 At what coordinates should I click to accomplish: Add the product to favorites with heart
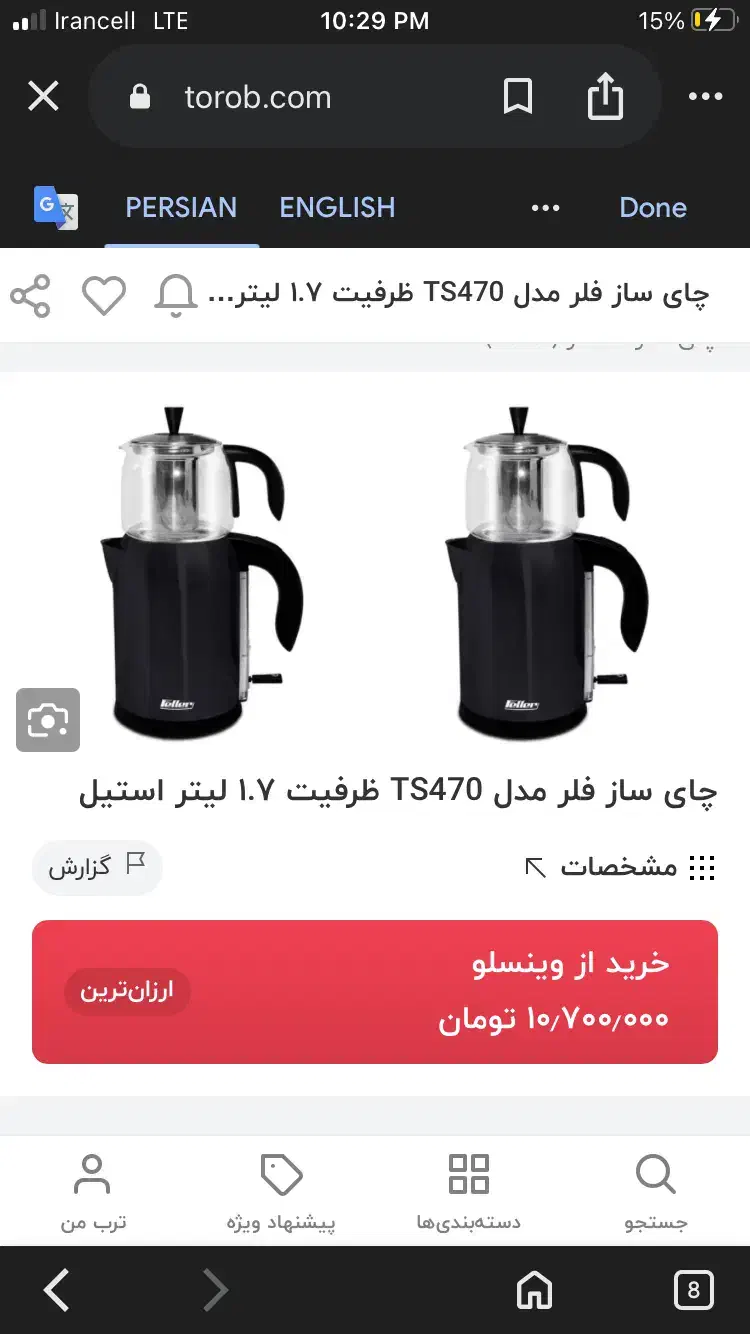pyautogui.click(x=103, y=296)
